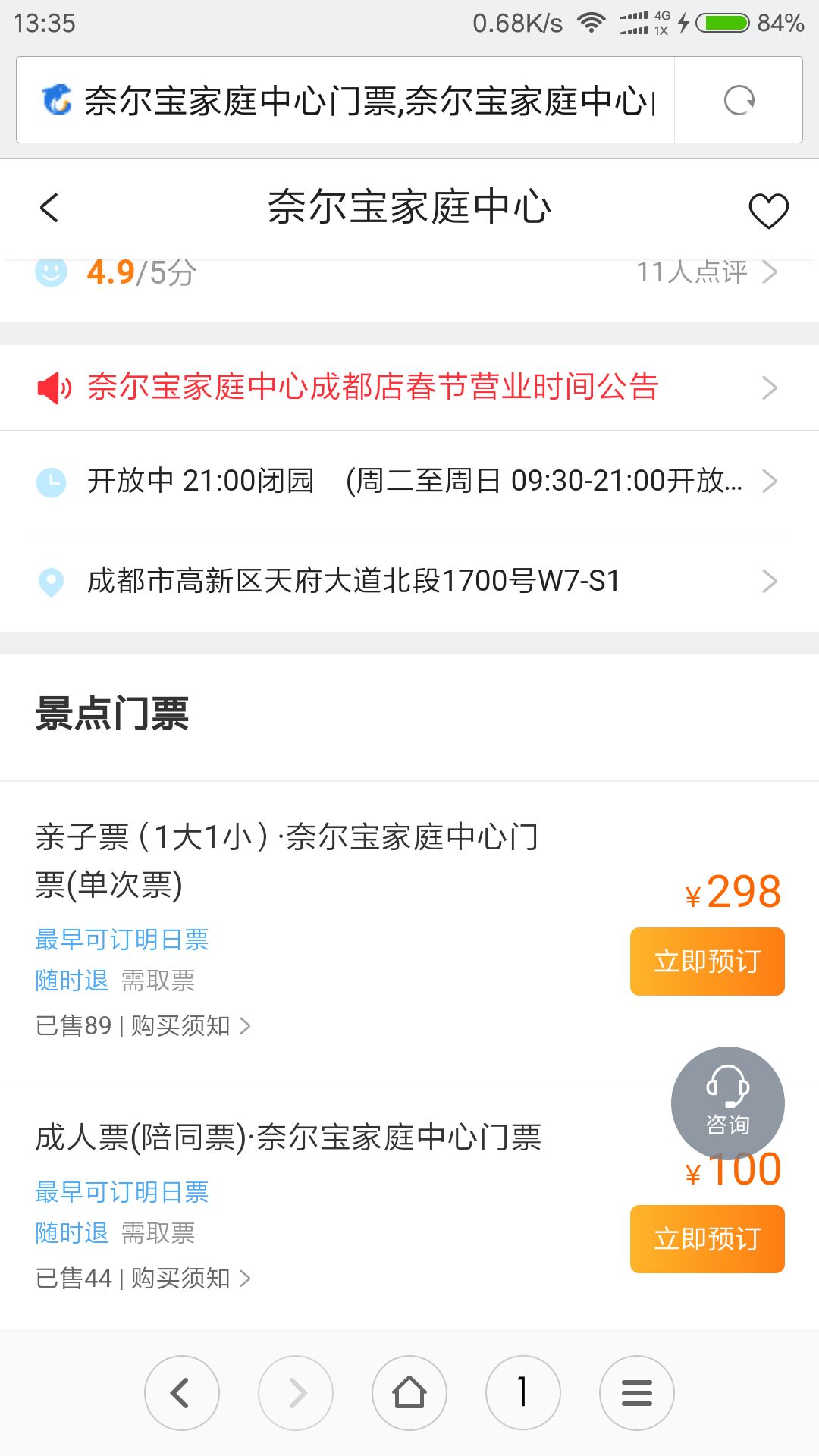Book the 亲子票 for ¥298
This screenshot has width=819, height=1456.
(x=707, y=962)
